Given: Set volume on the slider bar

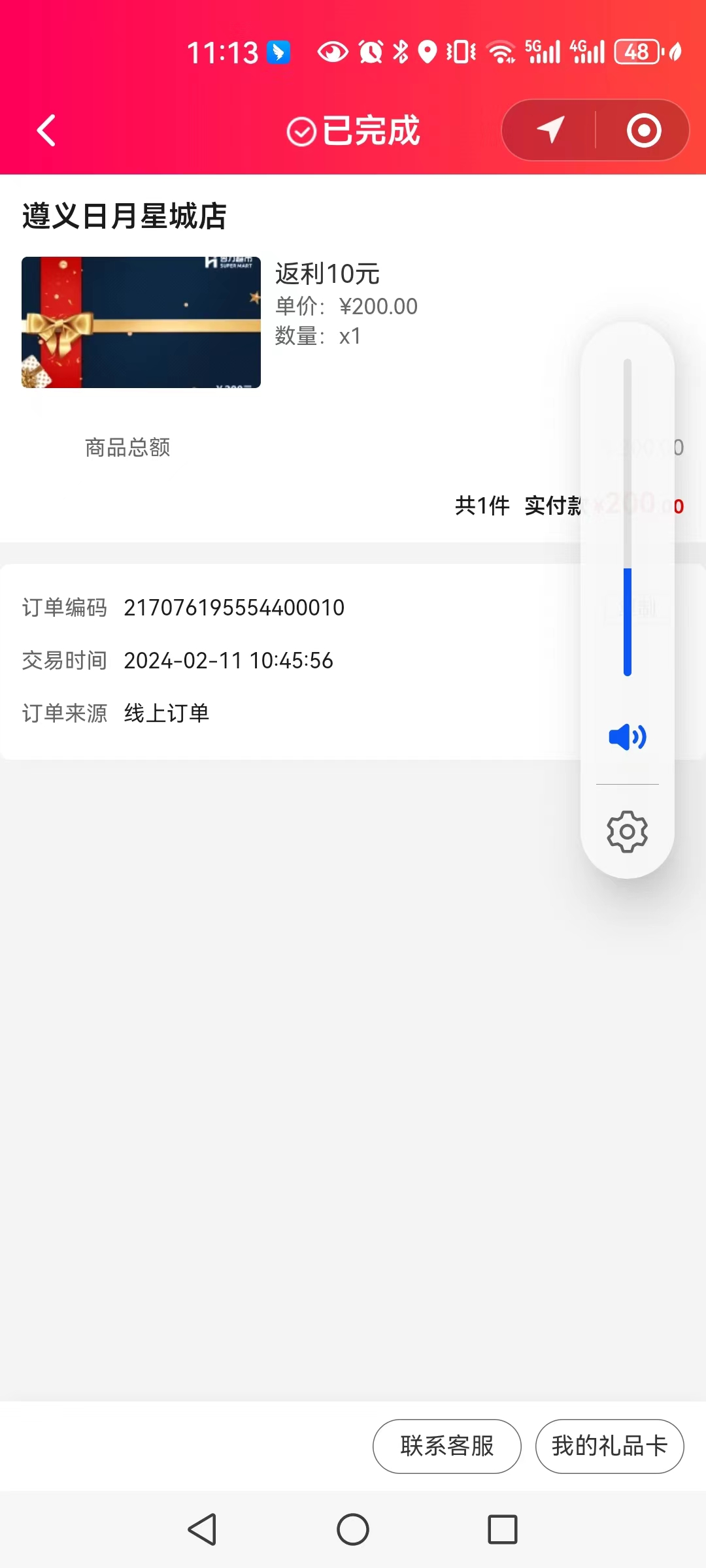Looking at the screenshot, I should coord(628,517).
